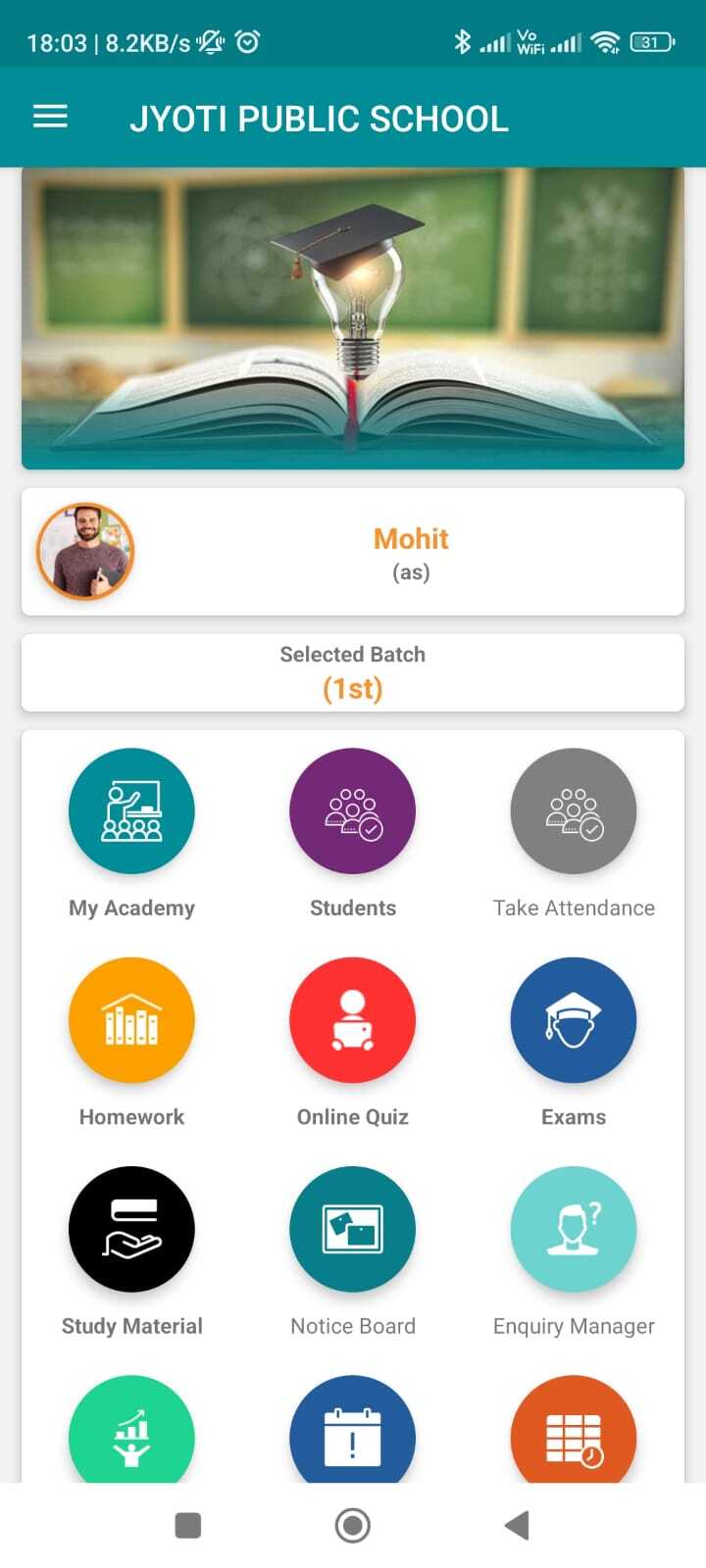706x1568 pixels.
Task: Tap the green growth chart icon
Action: 131,1433
